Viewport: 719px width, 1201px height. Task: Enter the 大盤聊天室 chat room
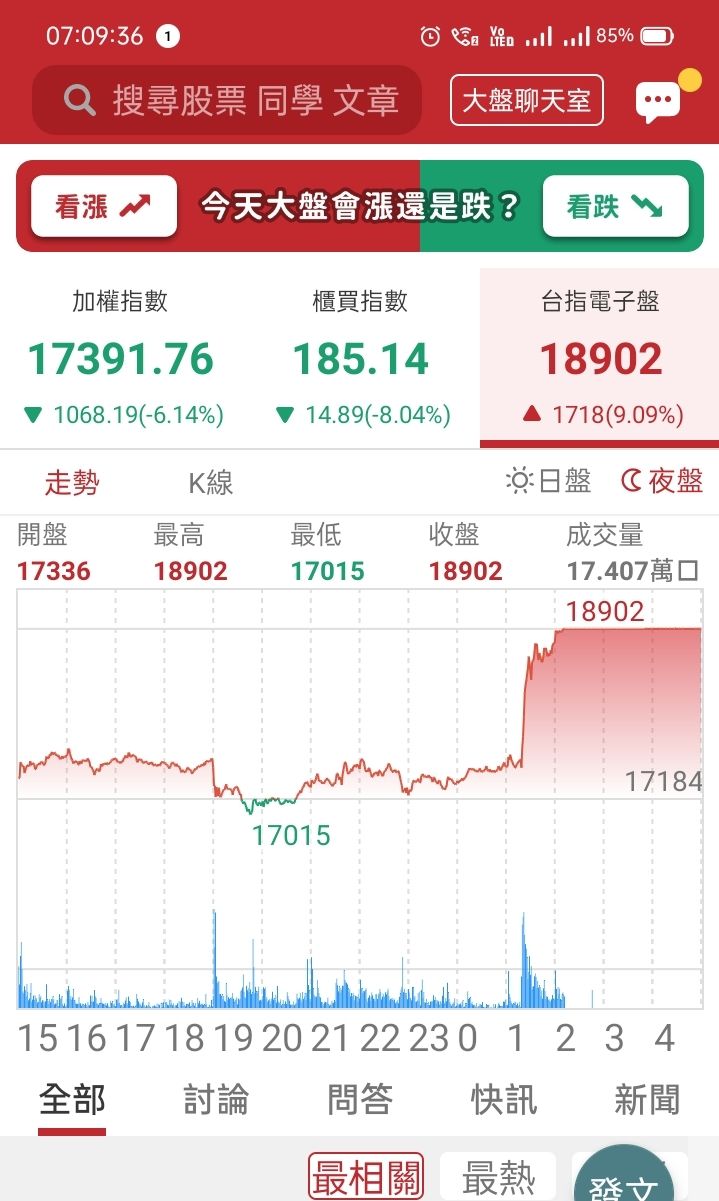point(526,100)
